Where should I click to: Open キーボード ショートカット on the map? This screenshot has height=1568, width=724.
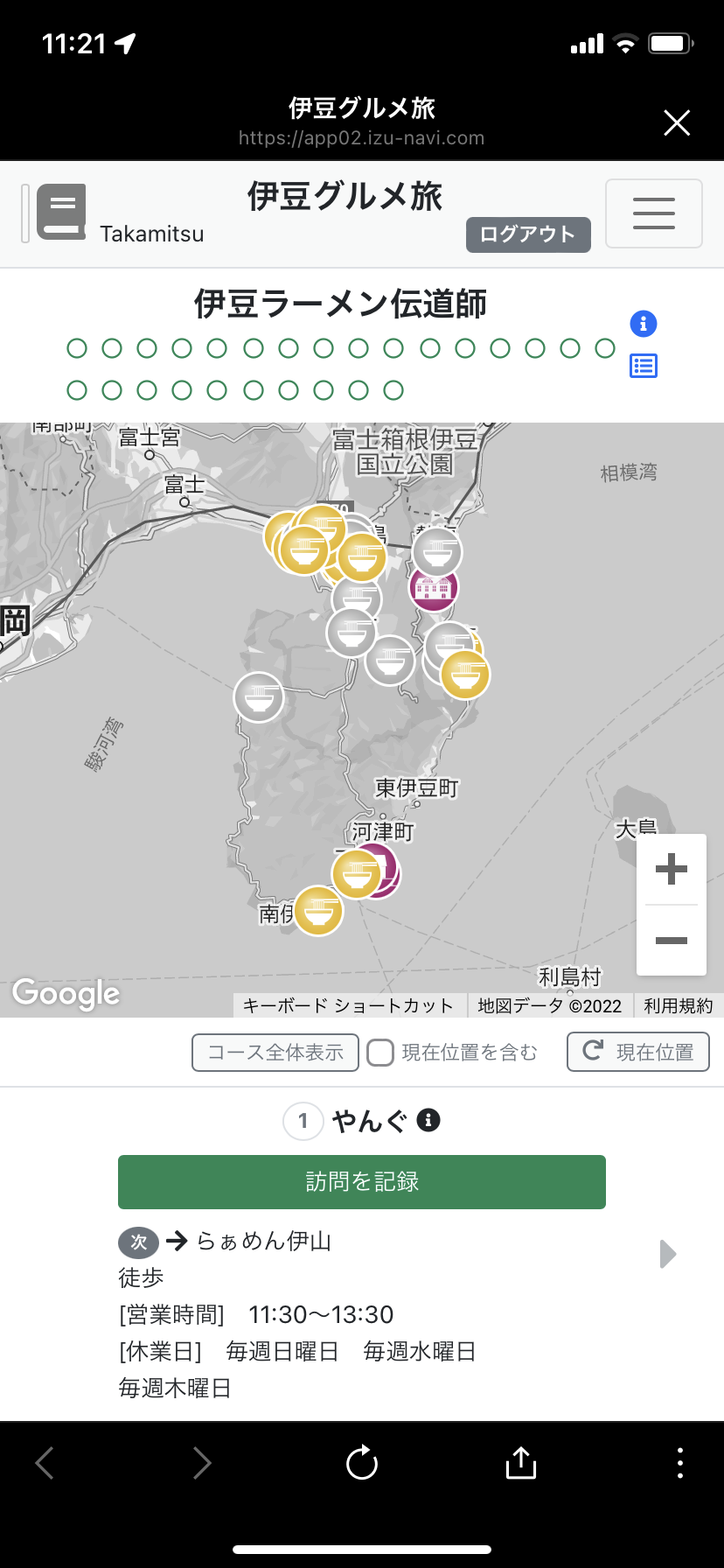(x=348, y=1005)
